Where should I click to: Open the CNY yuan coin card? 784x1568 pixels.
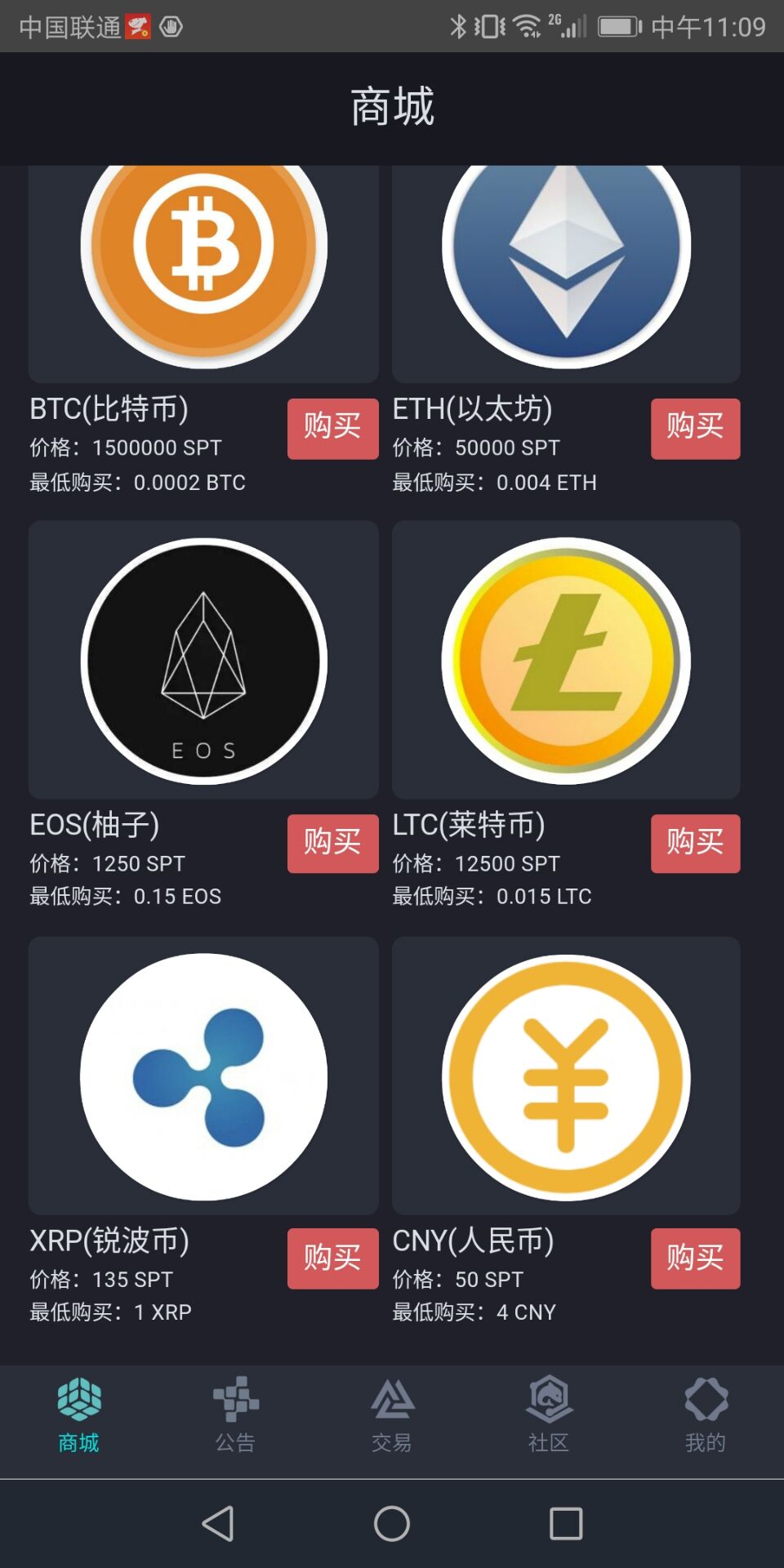566,1076
